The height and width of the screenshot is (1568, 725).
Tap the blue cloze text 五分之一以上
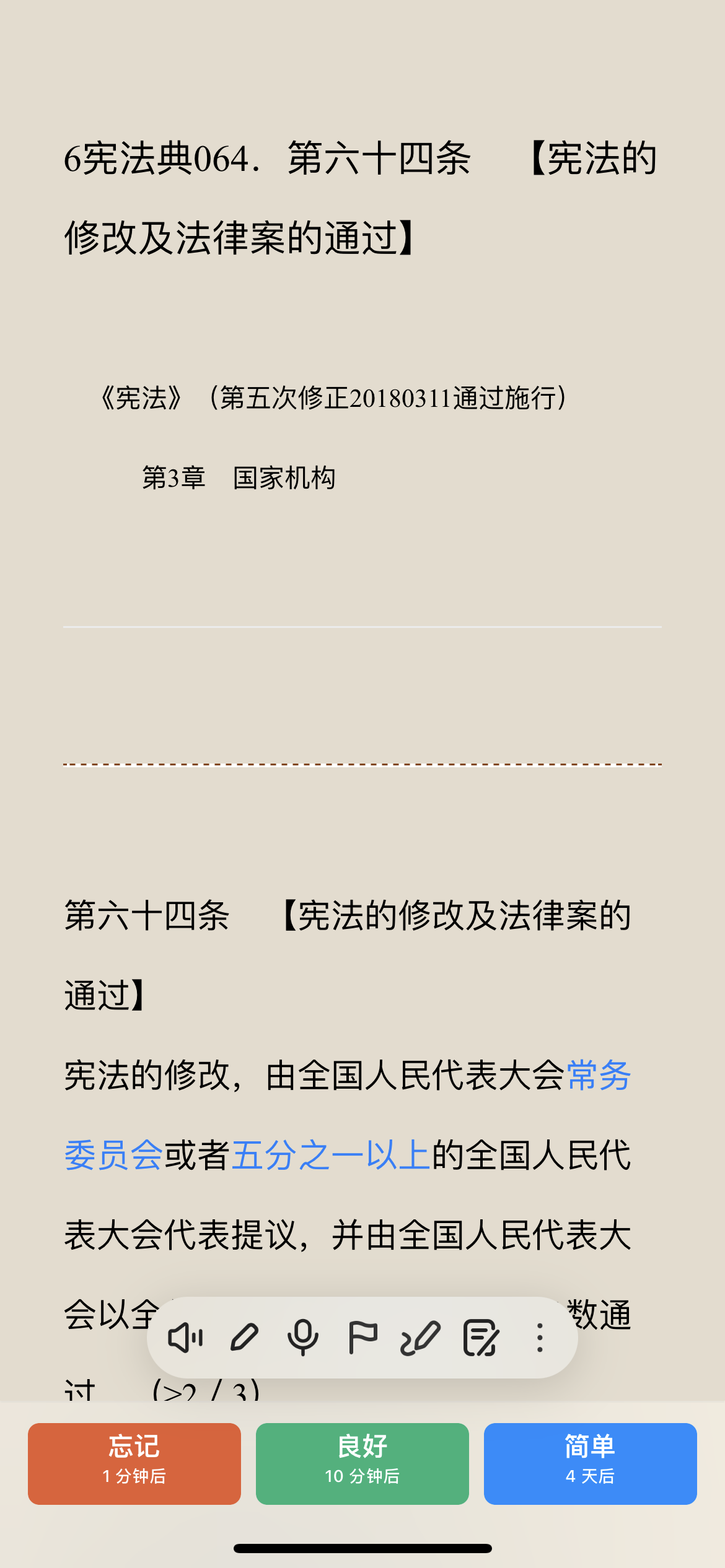click(x=331, y=1156)
